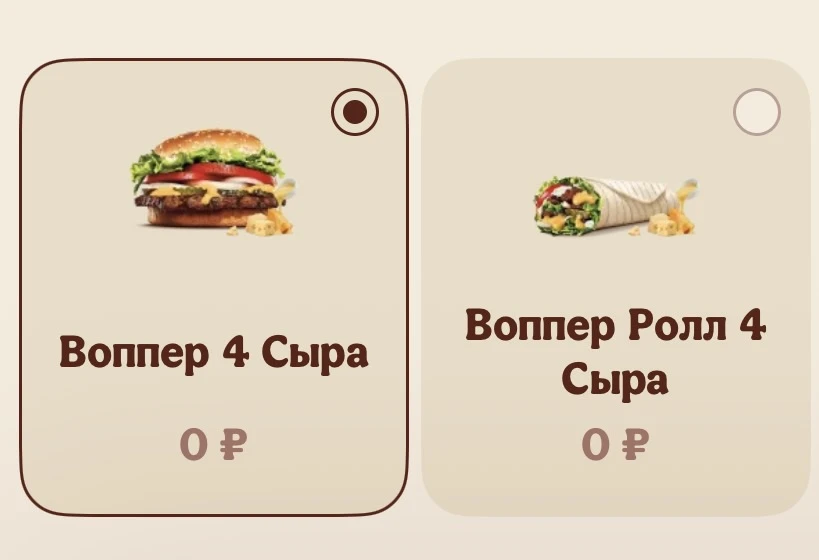
Task: Select the Воппер Ролл 4 Сыра radio button
Action: click(x=756, y=112)
